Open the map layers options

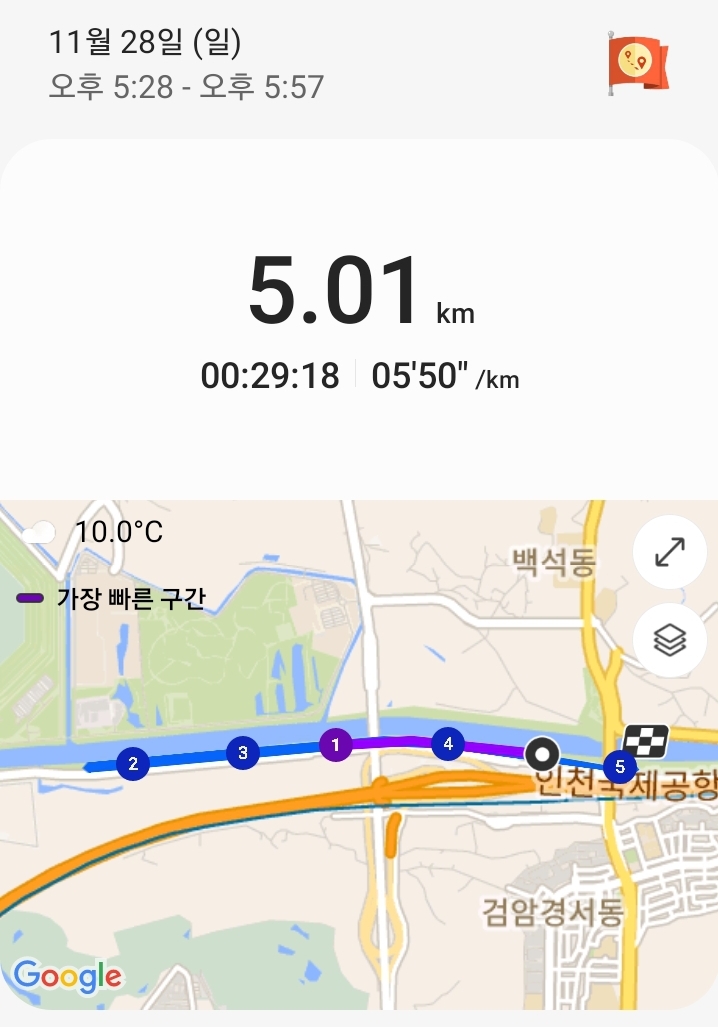click(x=668, y=640)
